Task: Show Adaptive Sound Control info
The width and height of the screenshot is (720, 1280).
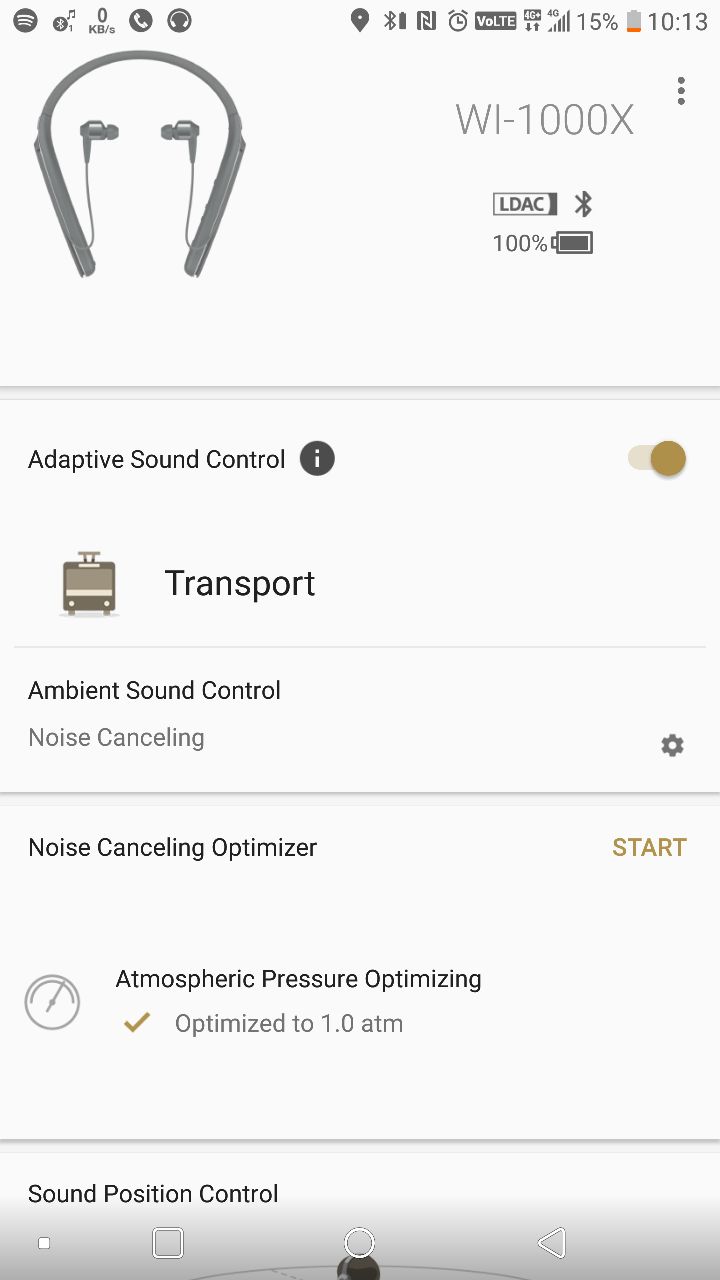Action: pos(317,459)
